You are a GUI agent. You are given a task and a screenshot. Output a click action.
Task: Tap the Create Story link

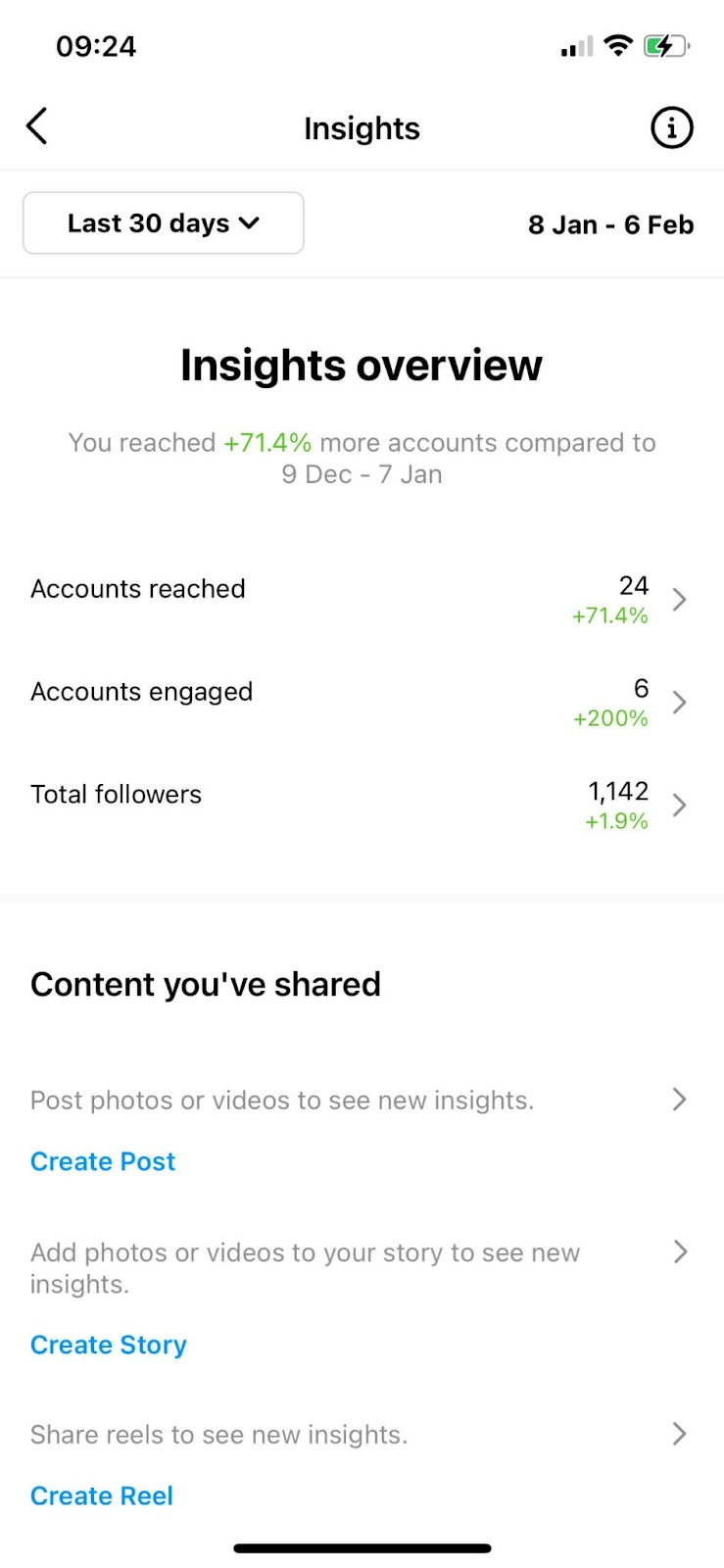pyautogui.click(x=108, y=1345)
